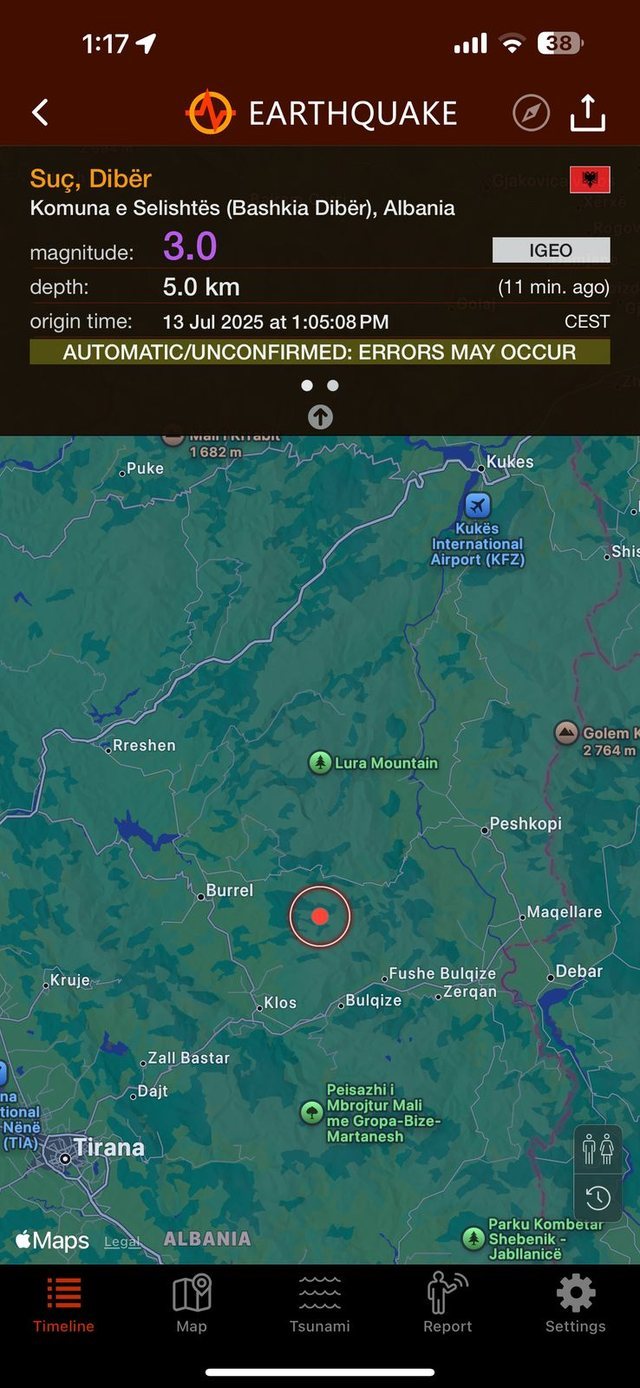The image size is (640, 1388).
Task: Share this earthquake event
Action: pos(588,113)
